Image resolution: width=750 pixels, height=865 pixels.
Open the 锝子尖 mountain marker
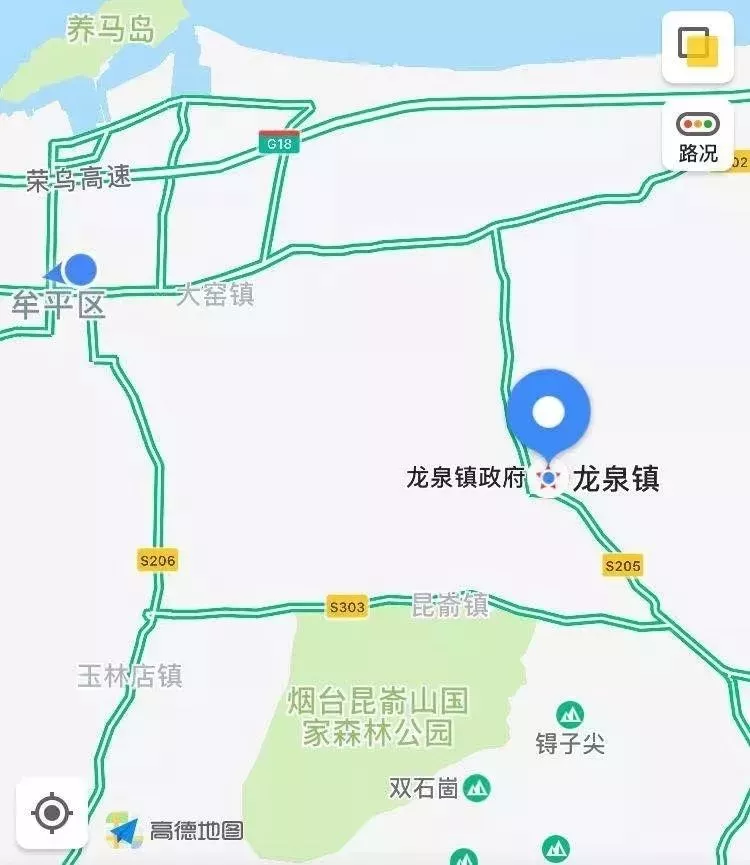point(571,715)
